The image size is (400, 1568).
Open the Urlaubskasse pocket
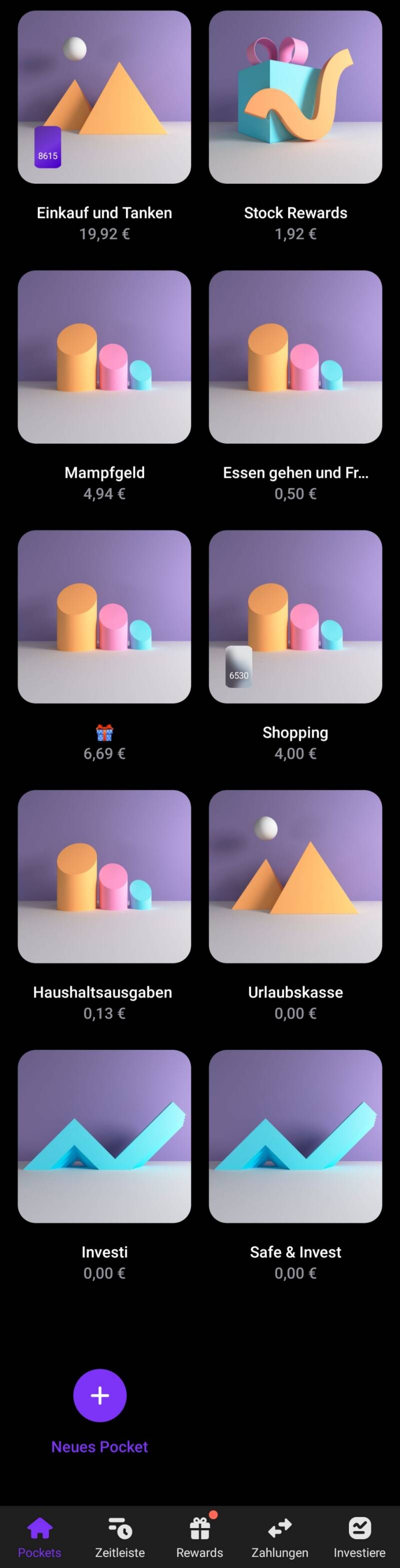(295, 876)
